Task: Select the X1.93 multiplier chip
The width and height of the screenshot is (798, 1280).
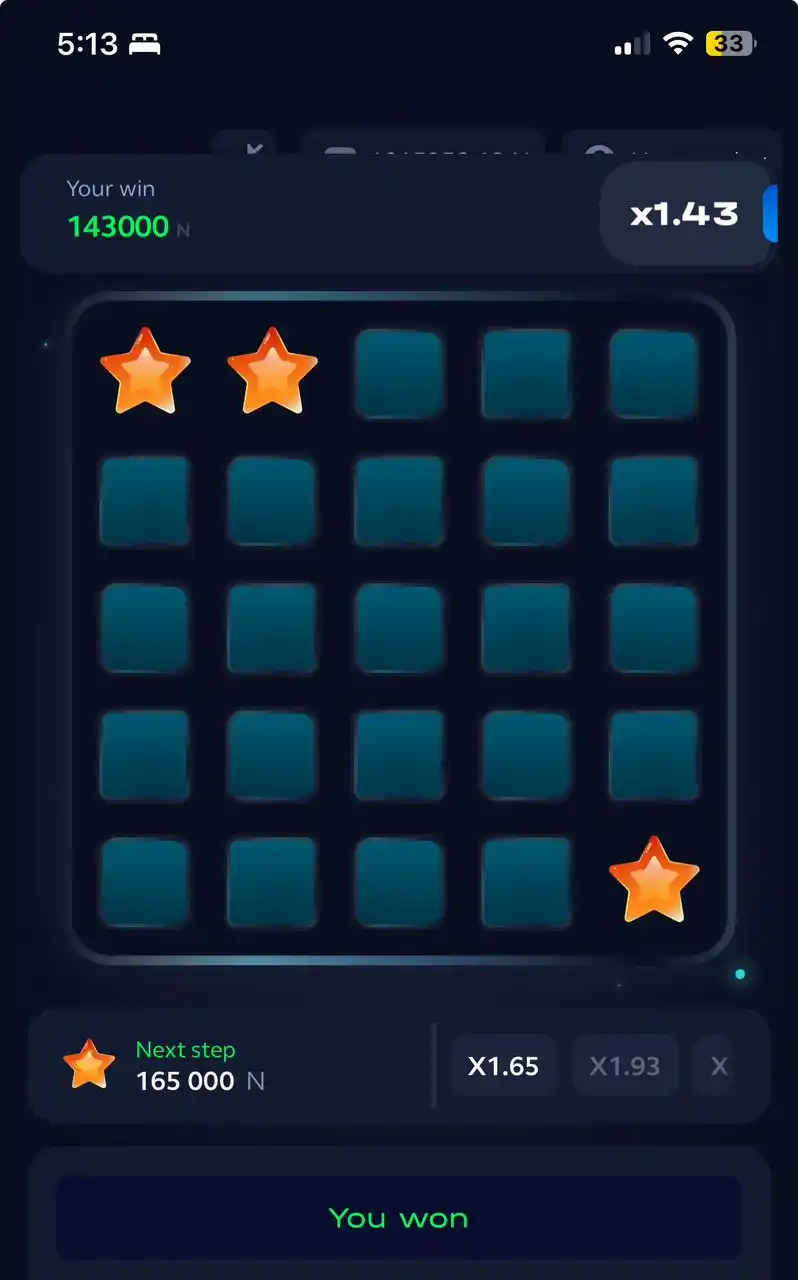Action: 625,1066
